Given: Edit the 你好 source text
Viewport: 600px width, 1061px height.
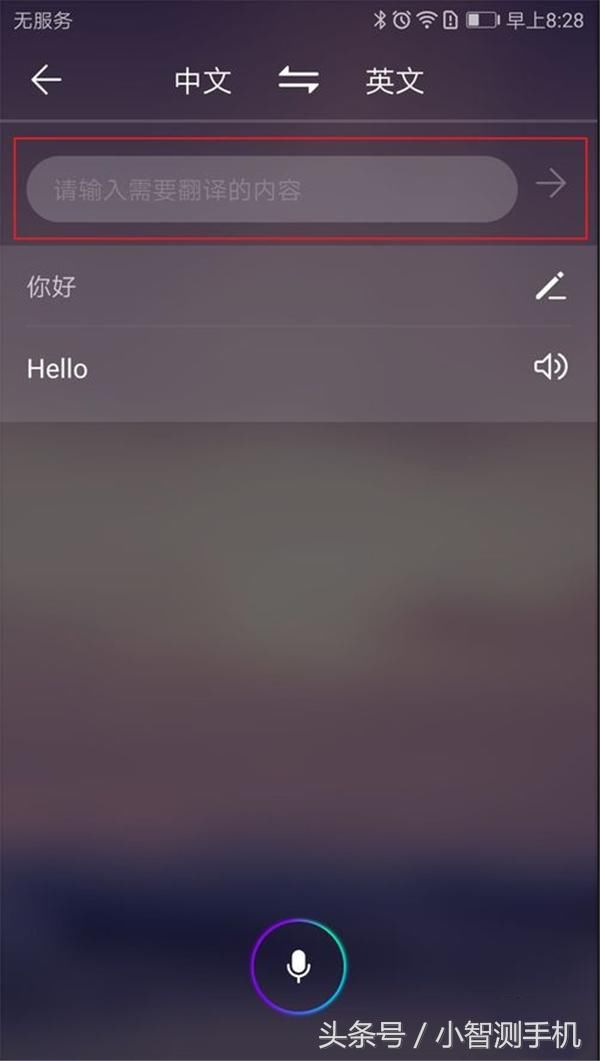Looking at the screenshot, I should click(551, 286).
